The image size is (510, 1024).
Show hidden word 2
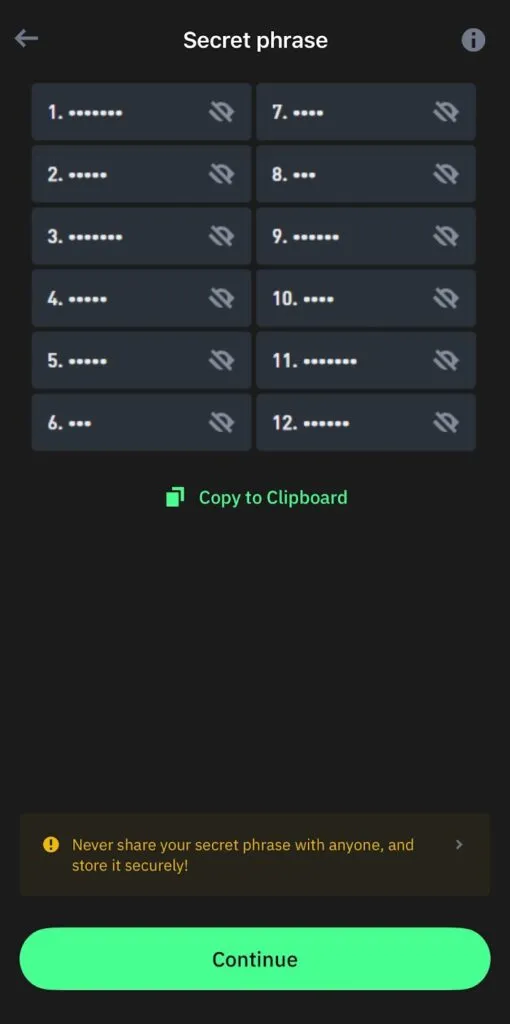point(221,174)
